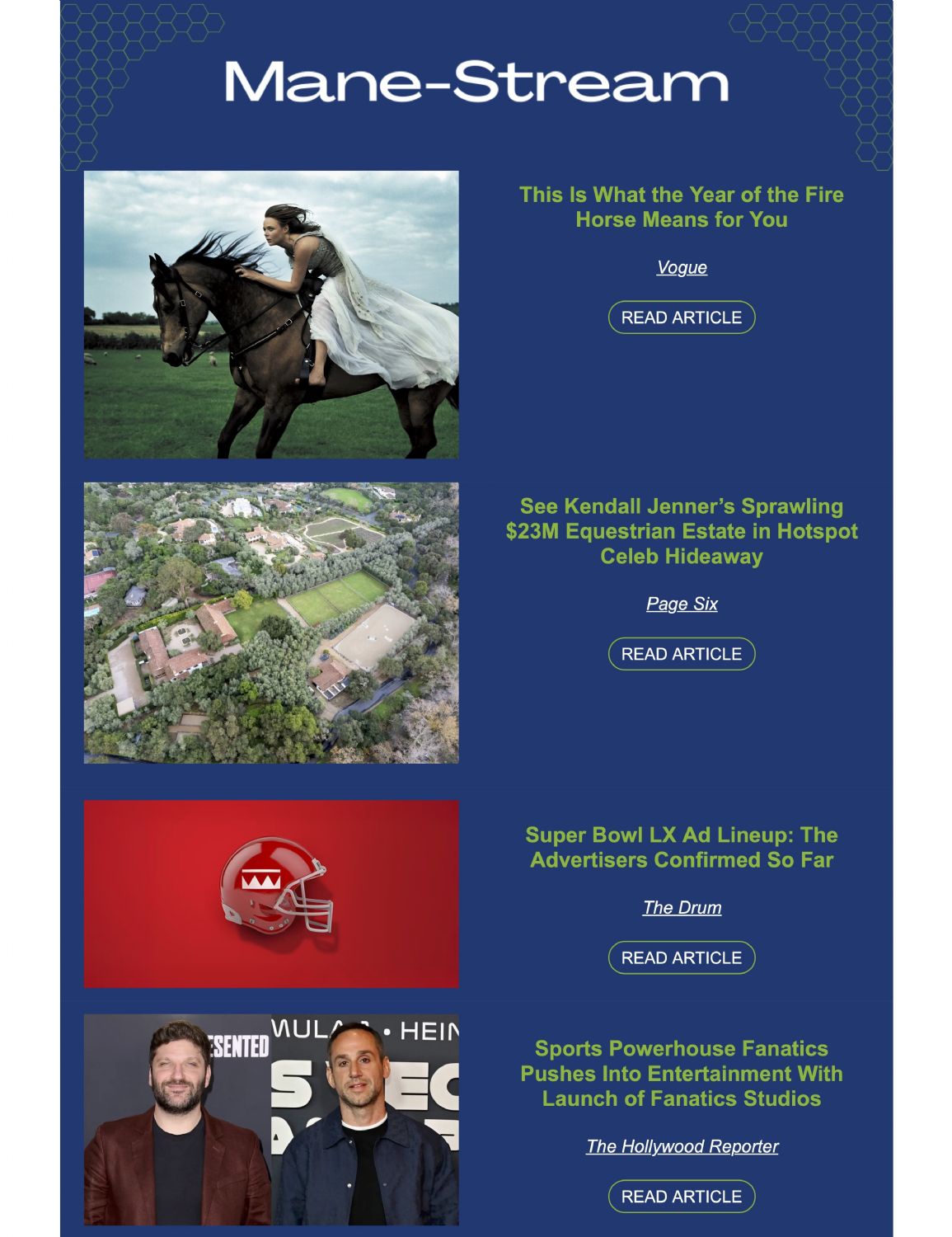This screenshot has height=1237, width=952.
Task: Tap the aerial estate photo tile
Action: coord(271,623)
